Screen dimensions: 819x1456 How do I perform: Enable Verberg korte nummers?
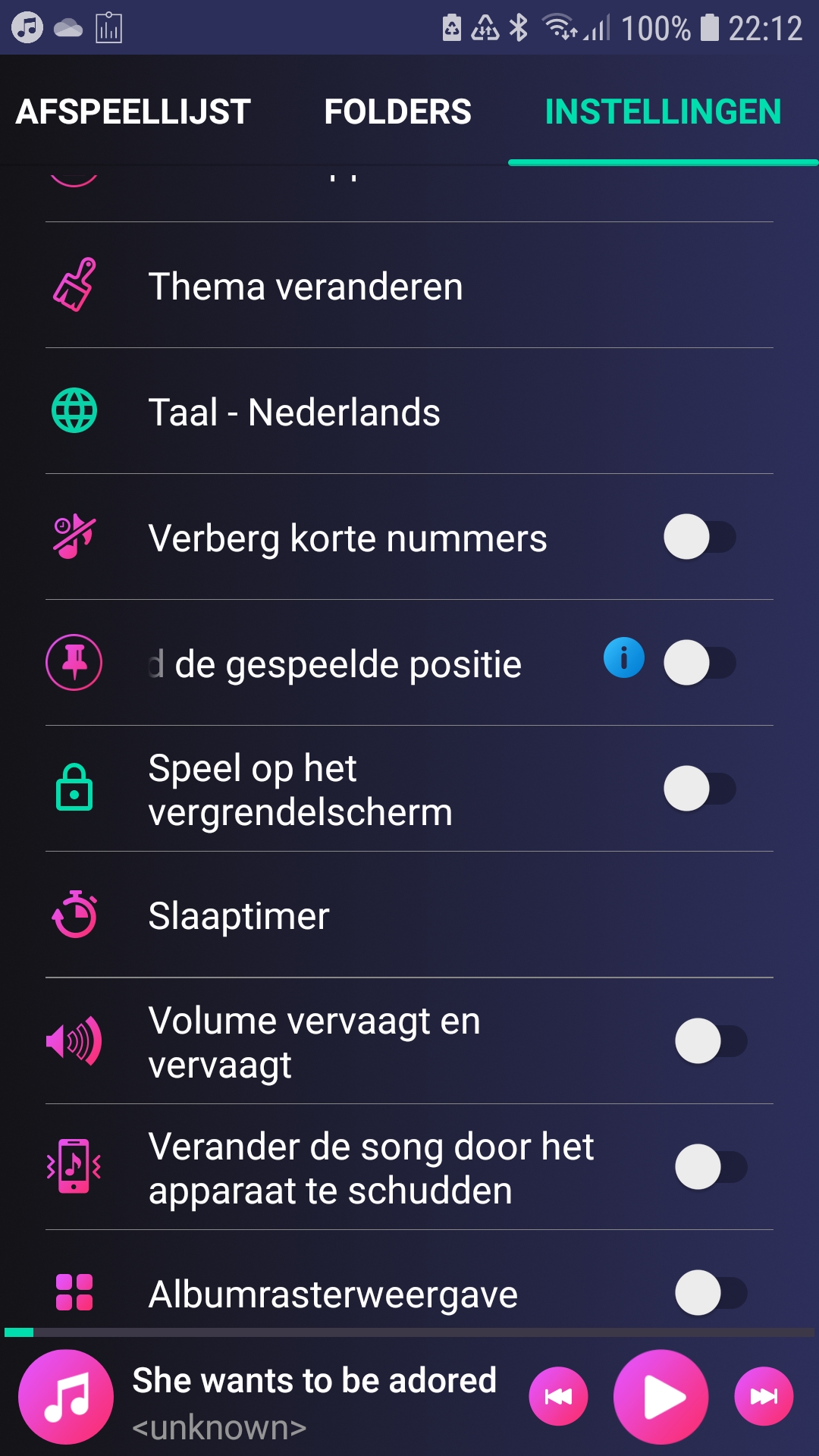click(698, 537)
